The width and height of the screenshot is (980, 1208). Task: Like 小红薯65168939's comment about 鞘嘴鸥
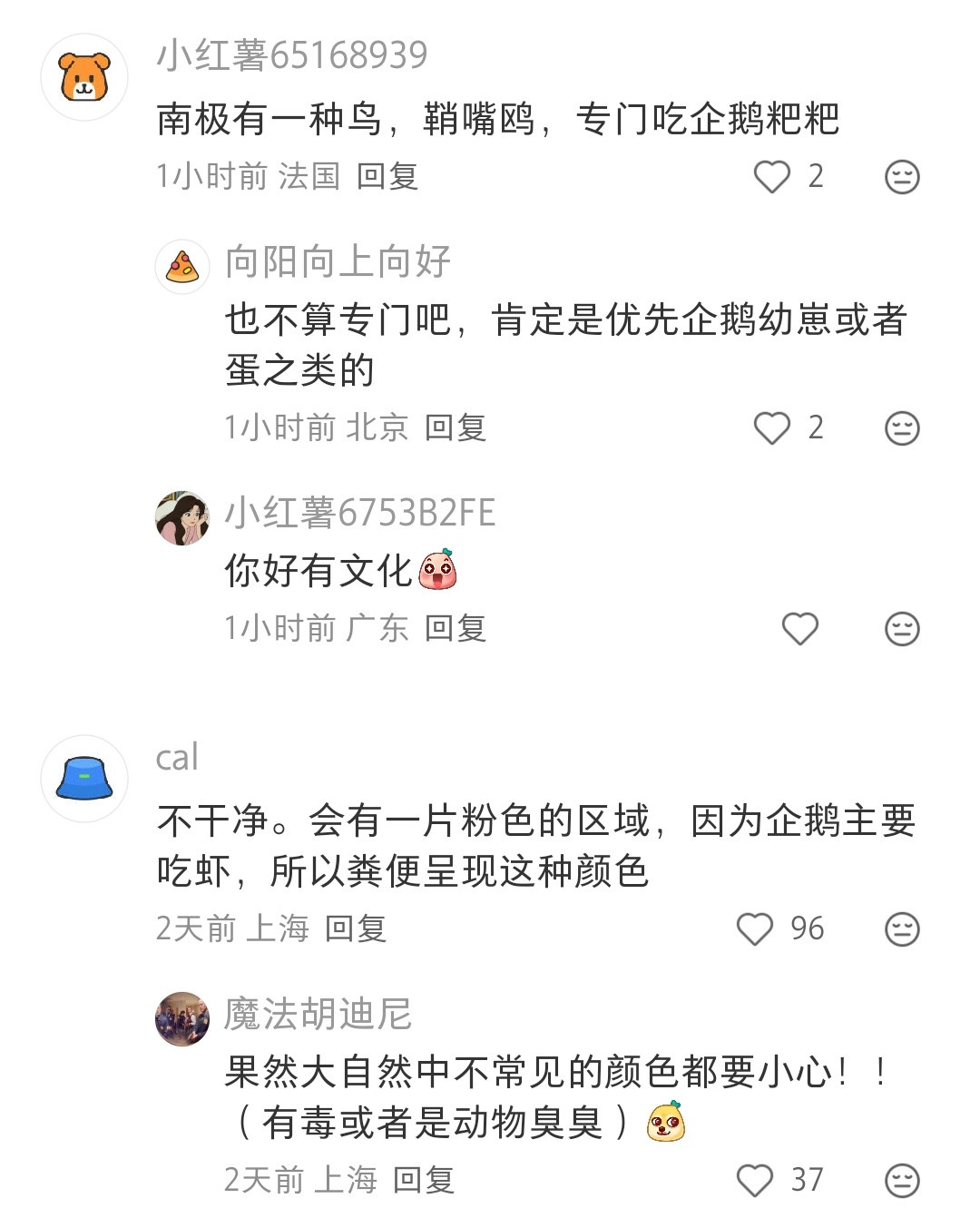(x=772, y=178)
